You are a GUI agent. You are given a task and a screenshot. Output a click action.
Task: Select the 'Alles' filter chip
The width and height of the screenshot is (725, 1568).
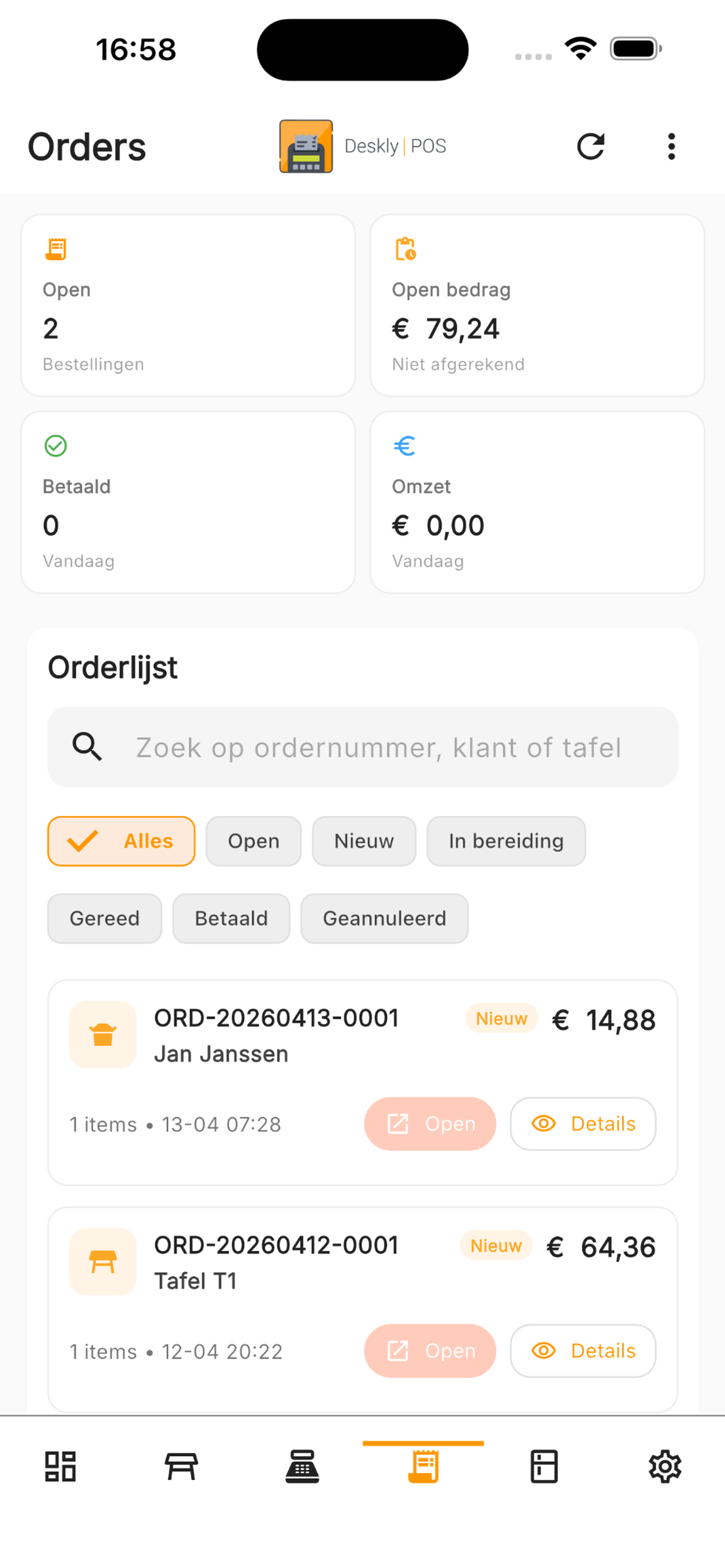121,840
